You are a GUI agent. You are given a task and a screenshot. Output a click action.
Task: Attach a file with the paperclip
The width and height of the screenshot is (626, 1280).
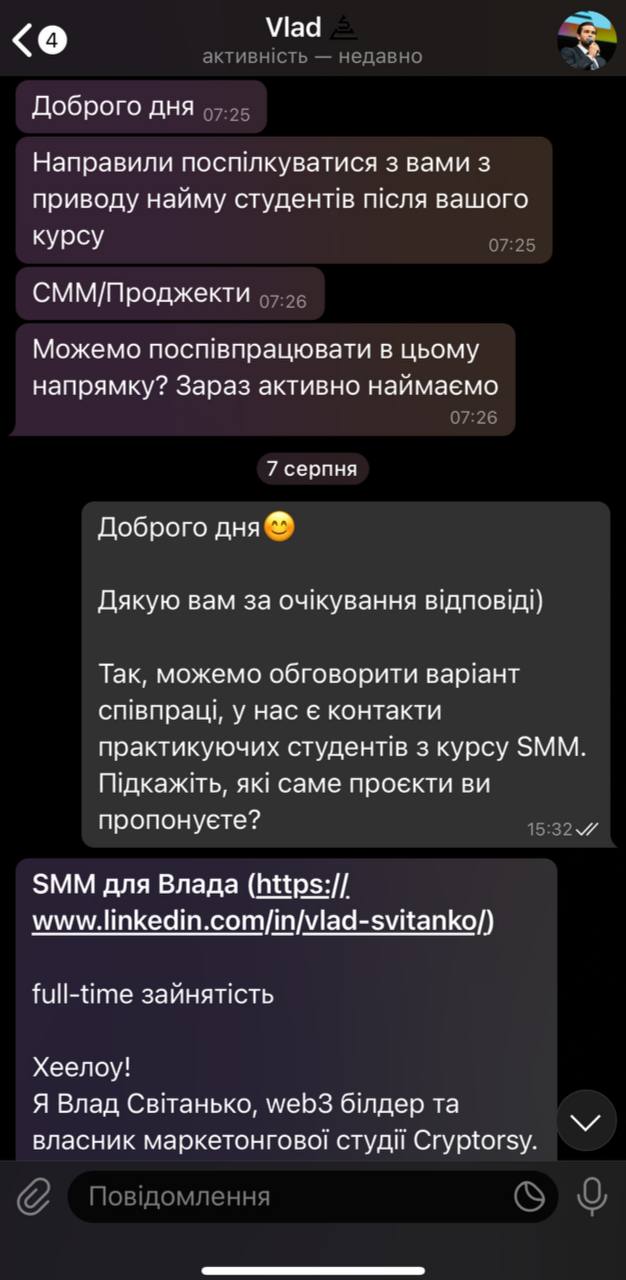[35, 1196]
